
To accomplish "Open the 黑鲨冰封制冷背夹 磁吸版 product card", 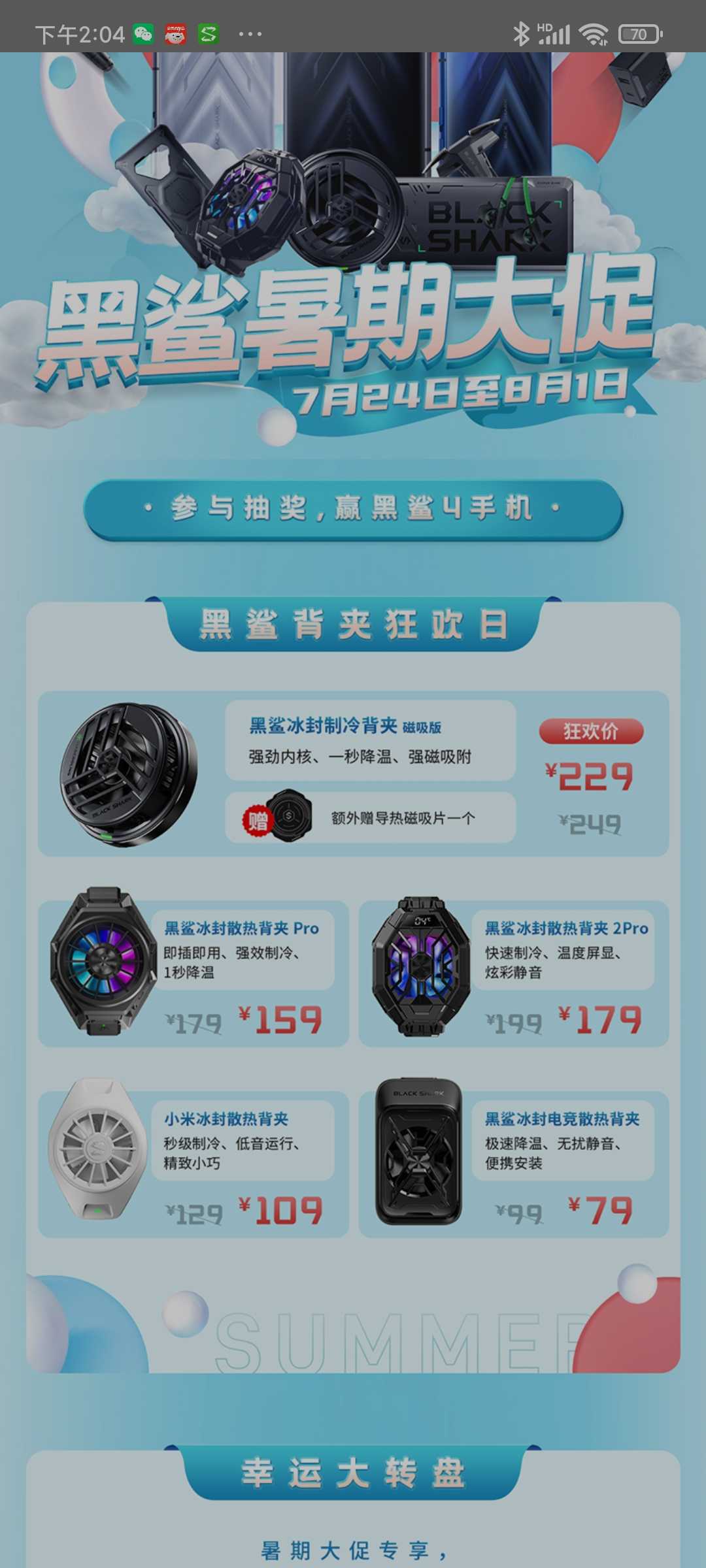I will (x=353, y=774).
